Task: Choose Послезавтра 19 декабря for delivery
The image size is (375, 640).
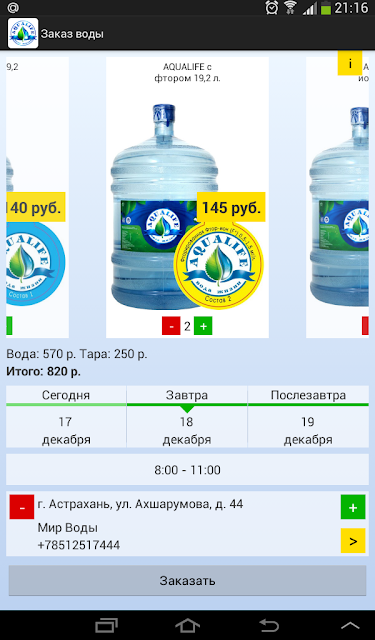Action: 308,416
